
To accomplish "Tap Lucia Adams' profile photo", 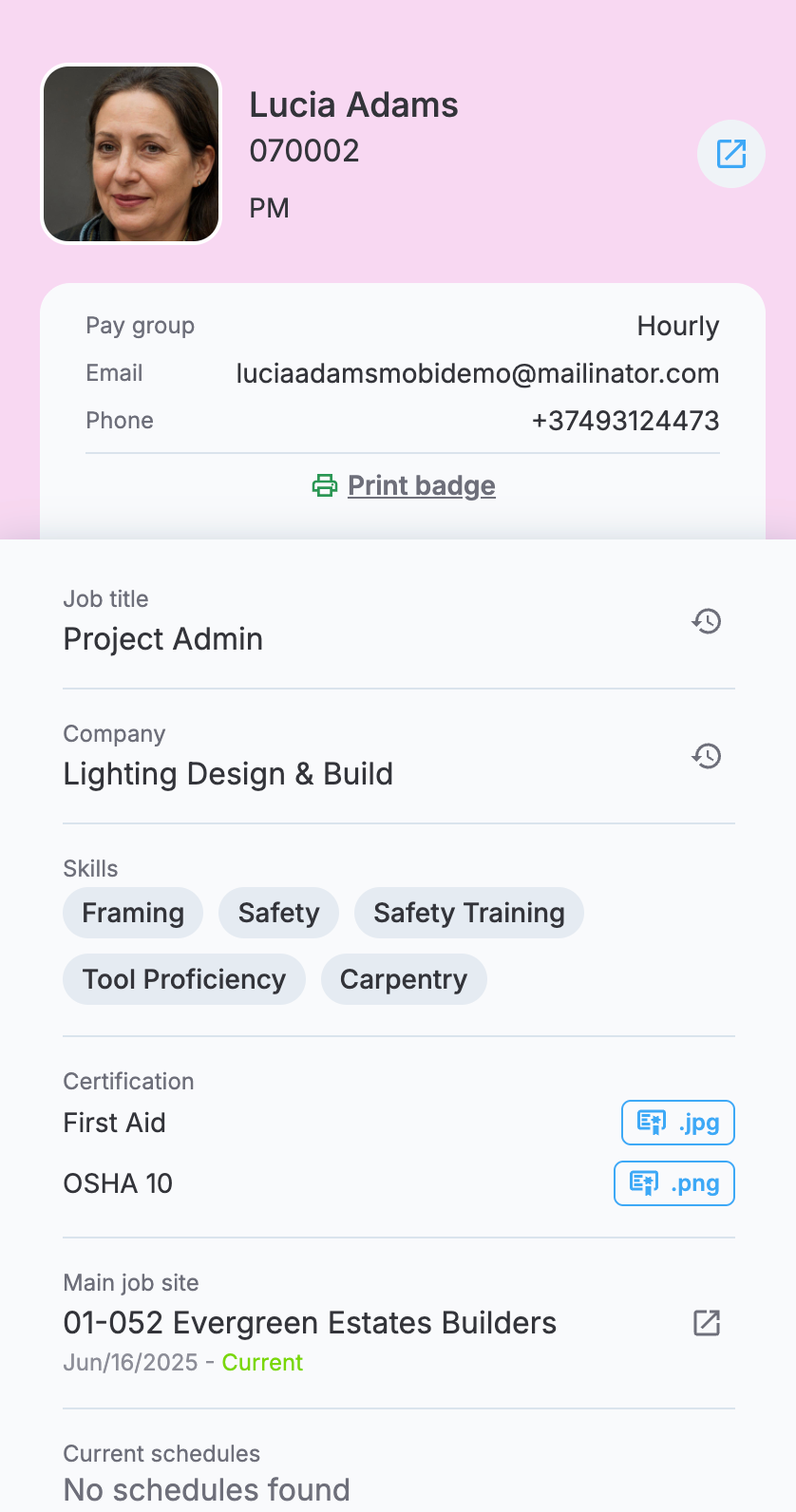I will point(132,154).
